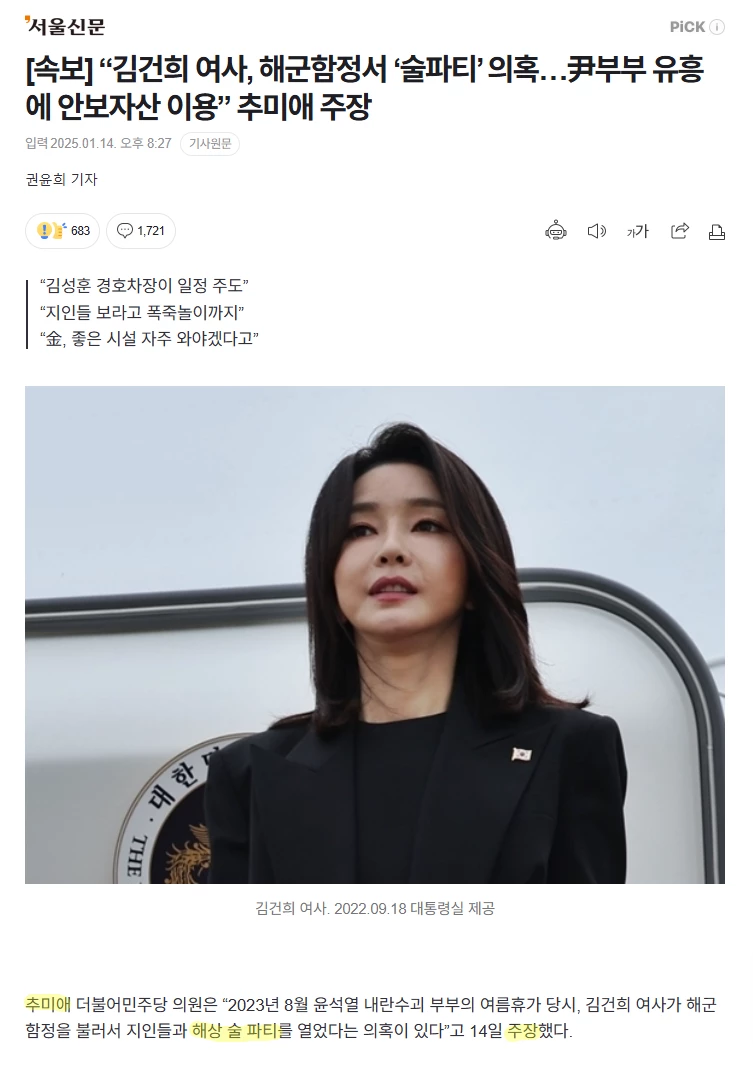Share this article
The image size is (753, 1070).
point(680,231)
